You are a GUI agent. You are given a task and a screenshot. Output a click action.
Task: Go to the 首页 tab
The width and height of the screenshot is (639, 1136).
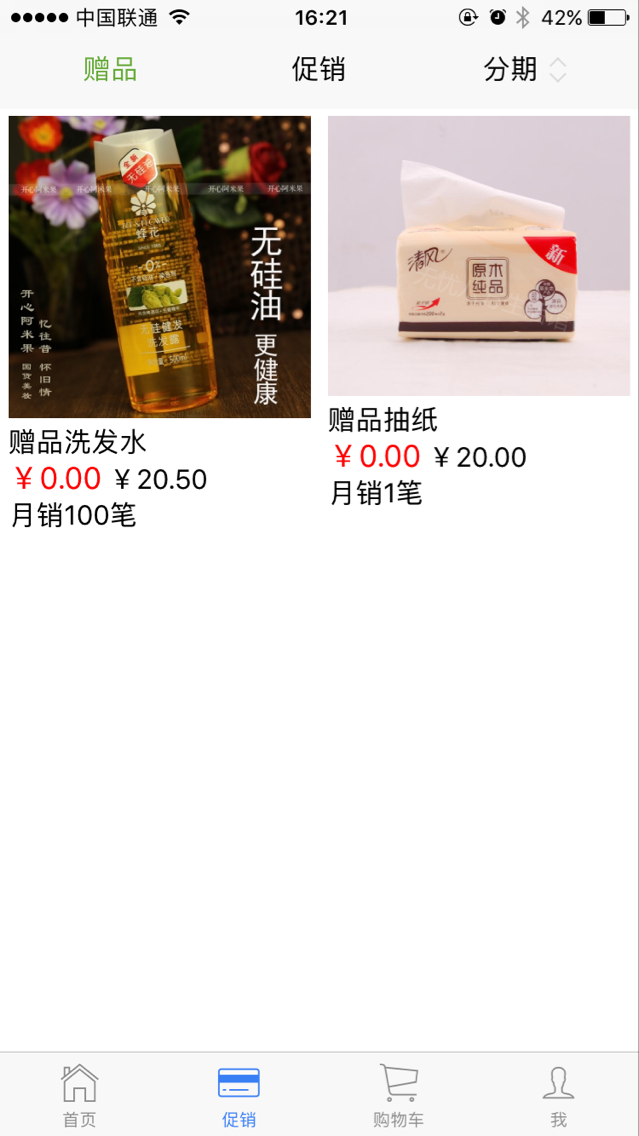click(80, 1095)
